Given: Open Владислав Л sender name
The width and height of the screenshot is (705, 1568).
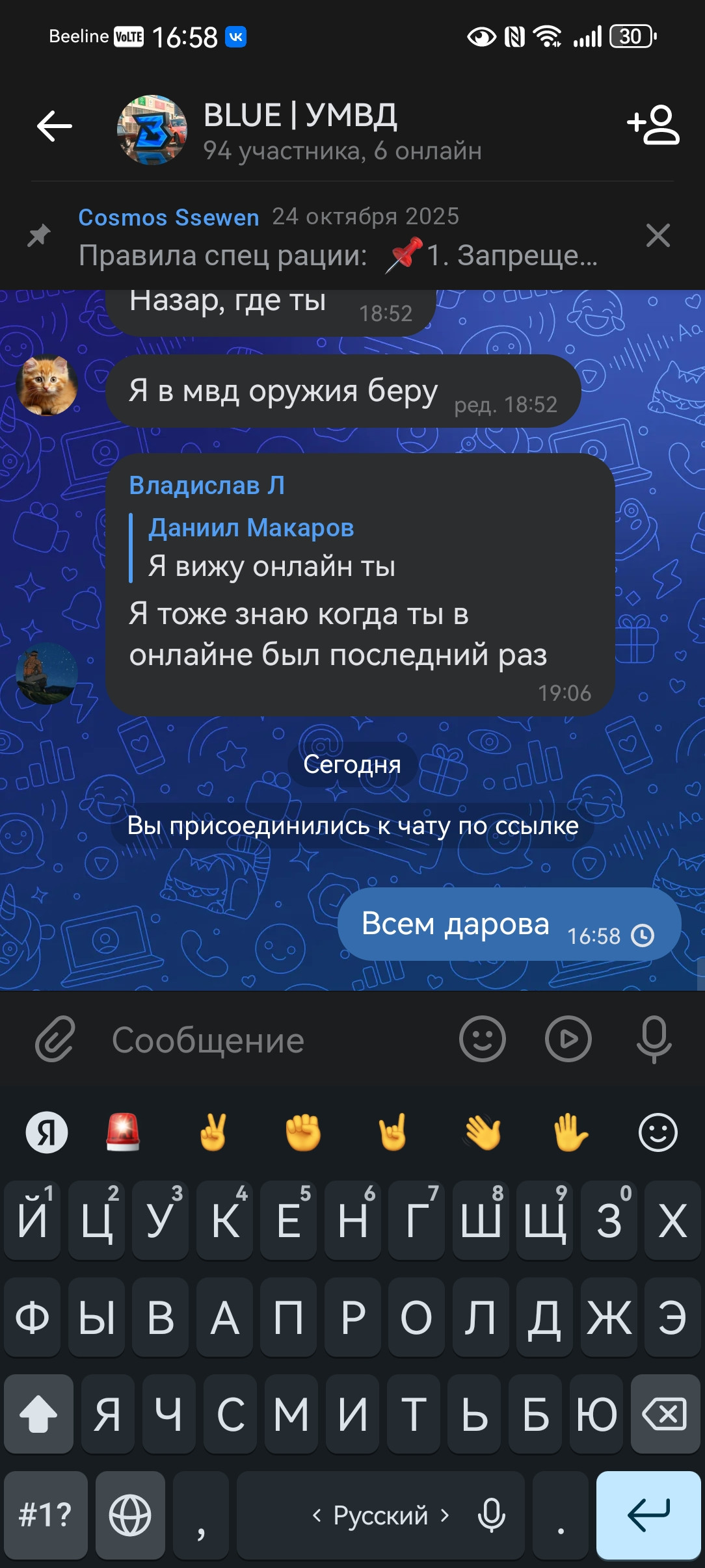Looking at the screenshot, I should (x=207, y=486).
